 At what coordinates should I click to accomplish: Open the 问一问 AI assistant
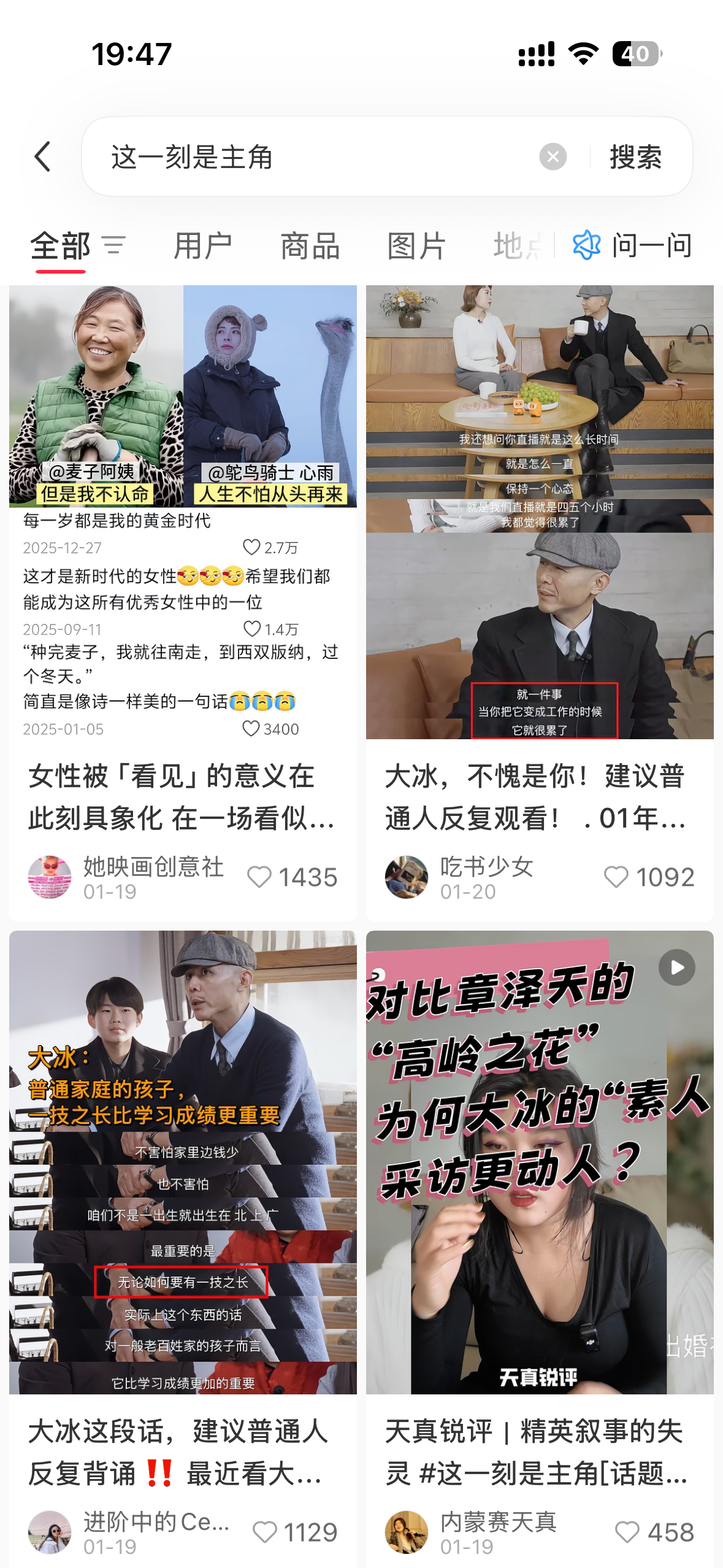tap(633, 245)
